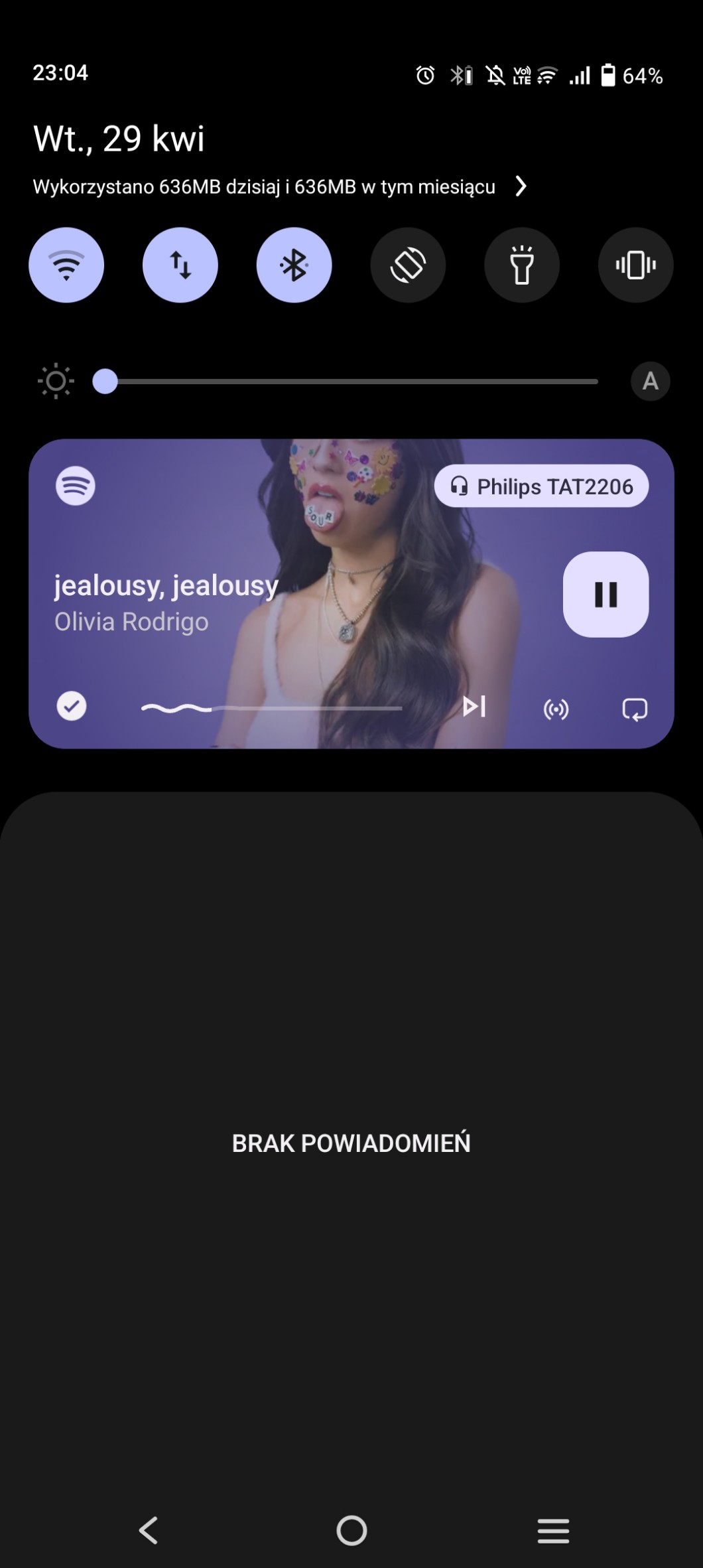Go to the home screen
The width and height of the screenshot is (703, 1568).
tap(351, 1531)
